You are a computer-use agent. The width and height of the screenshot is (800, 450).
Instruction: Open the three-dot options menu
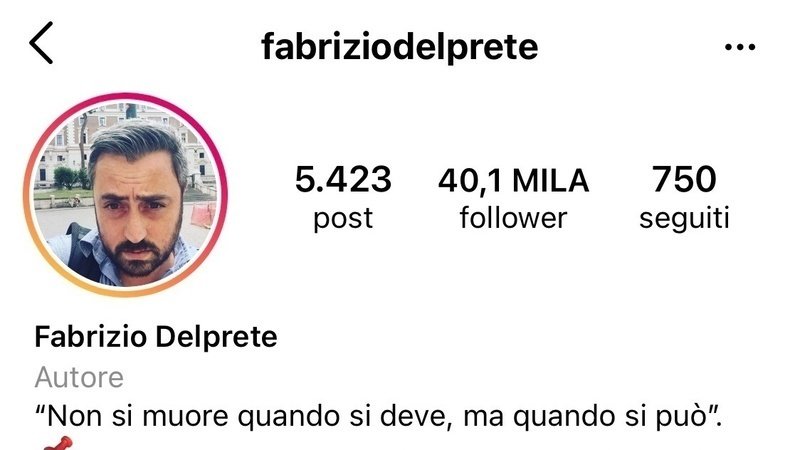click(x=739, y=47)
